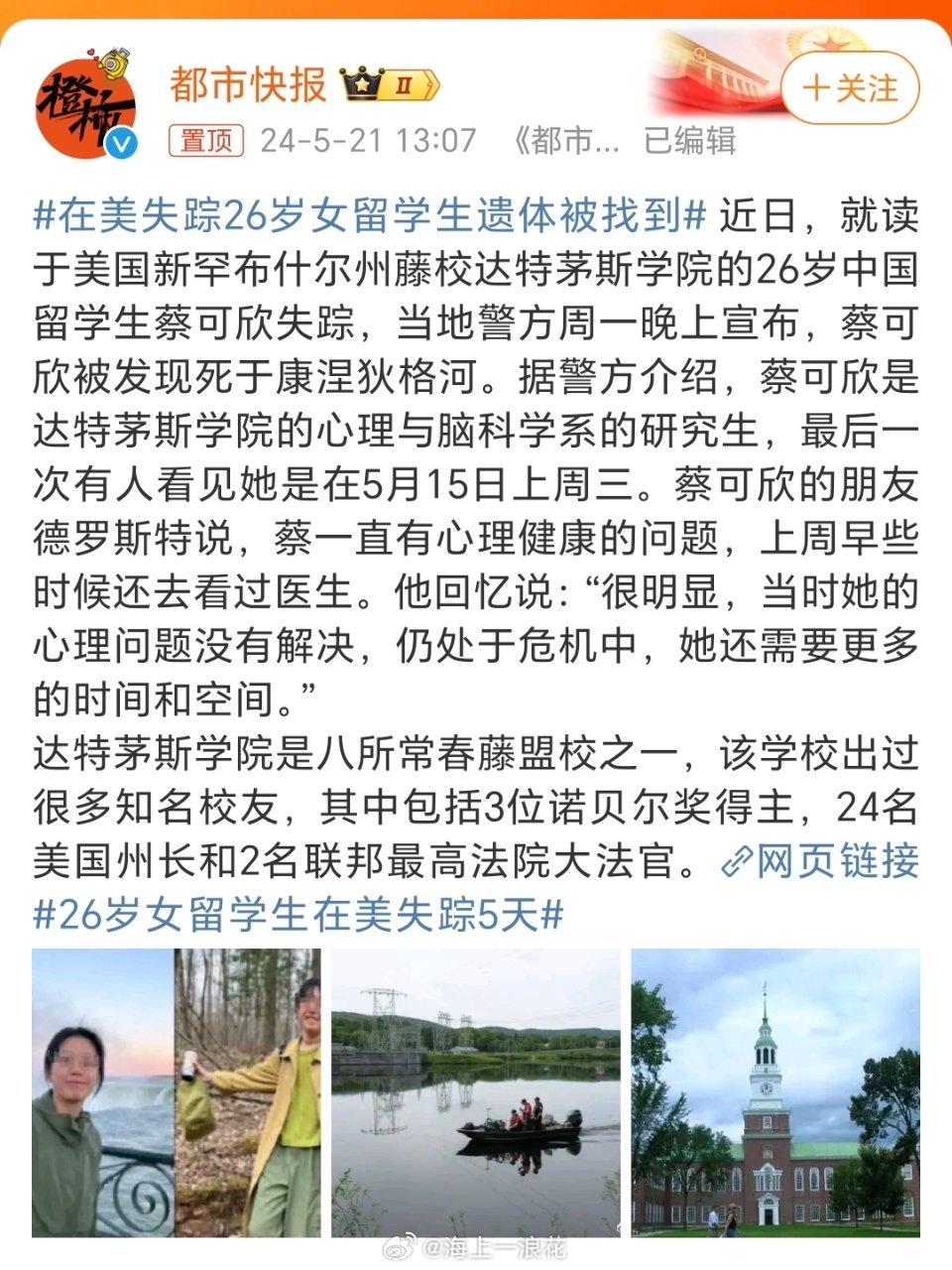Tap the 十关注 follow button
This screenshot has height=1270, width=952.
click(x=848, y=87)
